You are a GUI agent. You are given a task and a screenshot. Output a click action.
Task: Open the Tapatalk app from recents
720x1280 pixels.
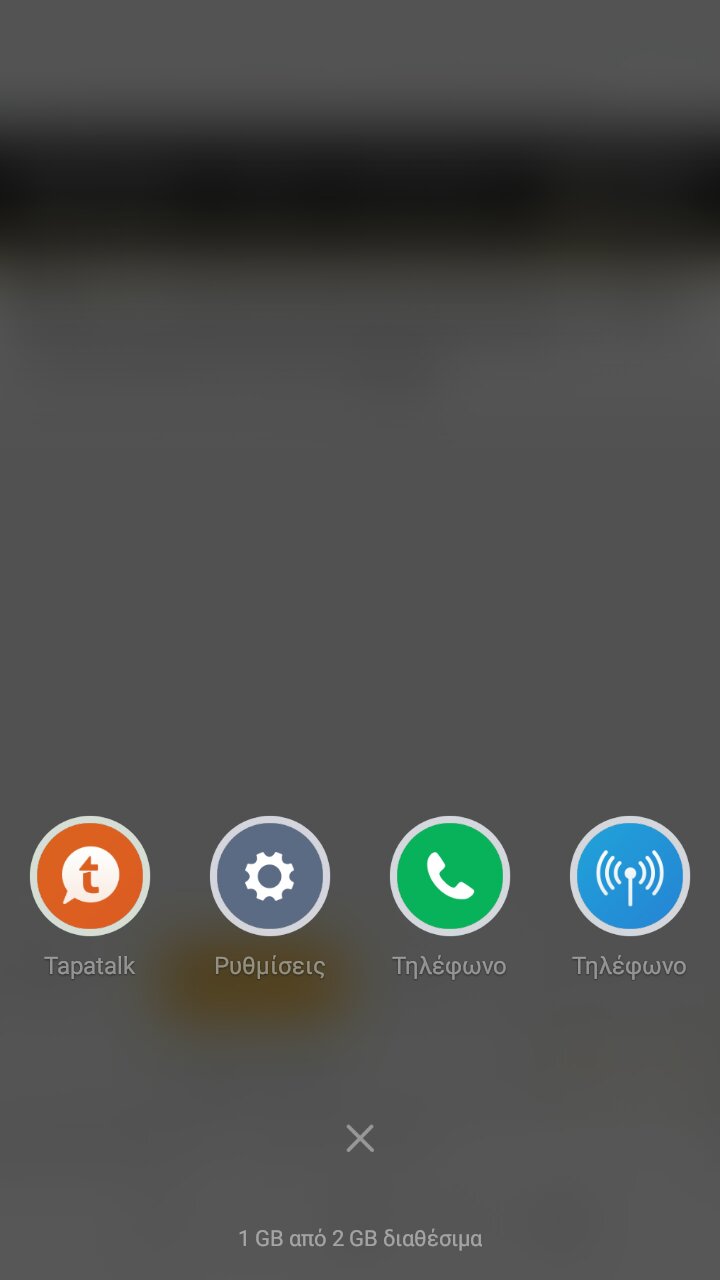pos(90,876)
